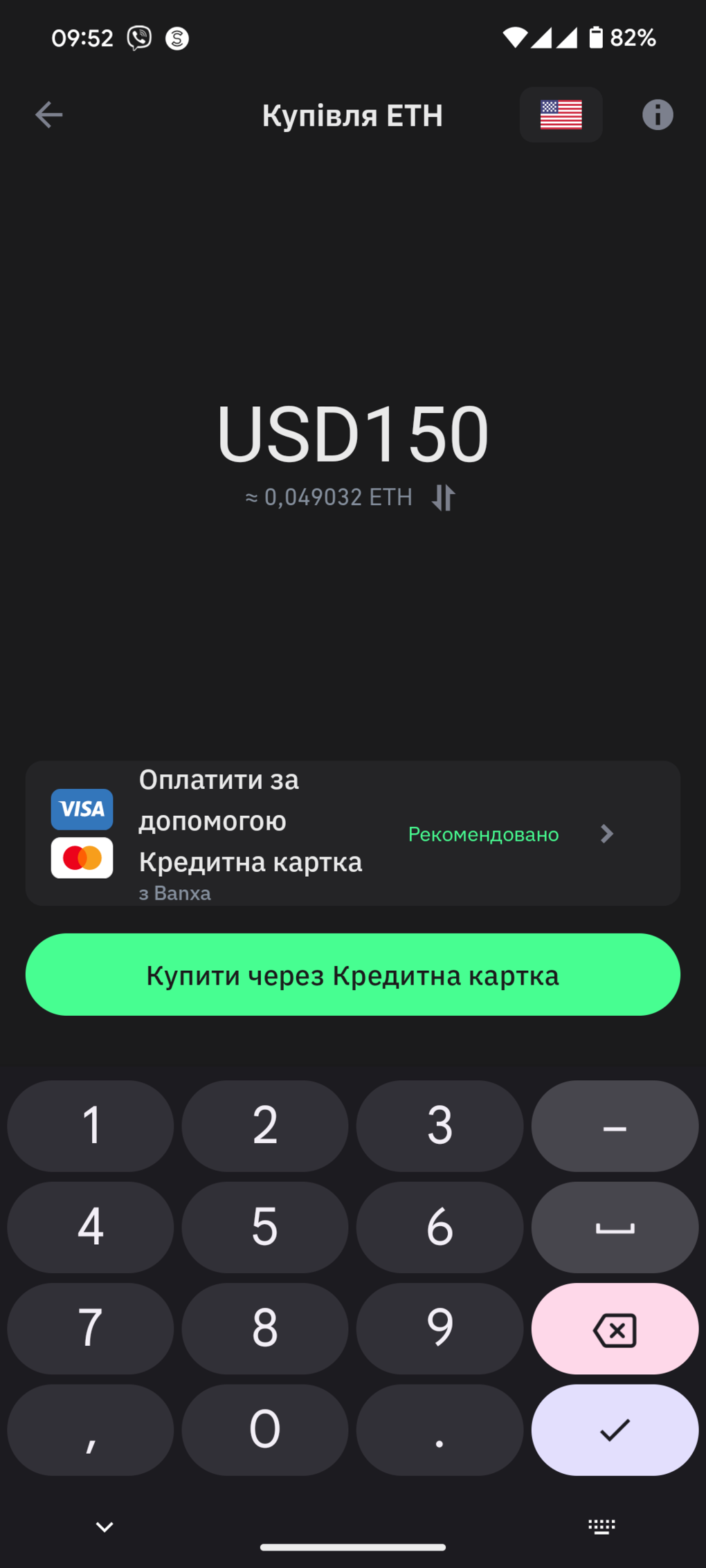The height and width of the screenshot is (1568, 706).
Task: Go back from the ETH purchase screen
Action: point(49,115)
